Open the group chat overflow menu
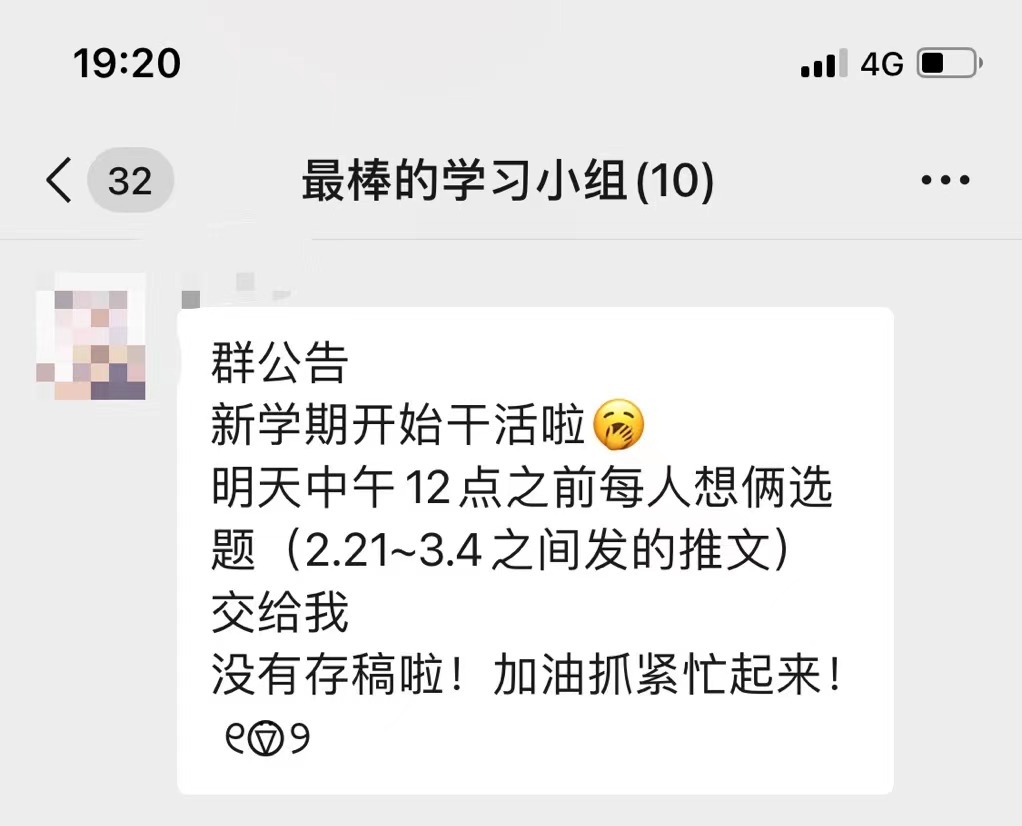The height and width of the screenshot is (826, 1022). point(944,181)
